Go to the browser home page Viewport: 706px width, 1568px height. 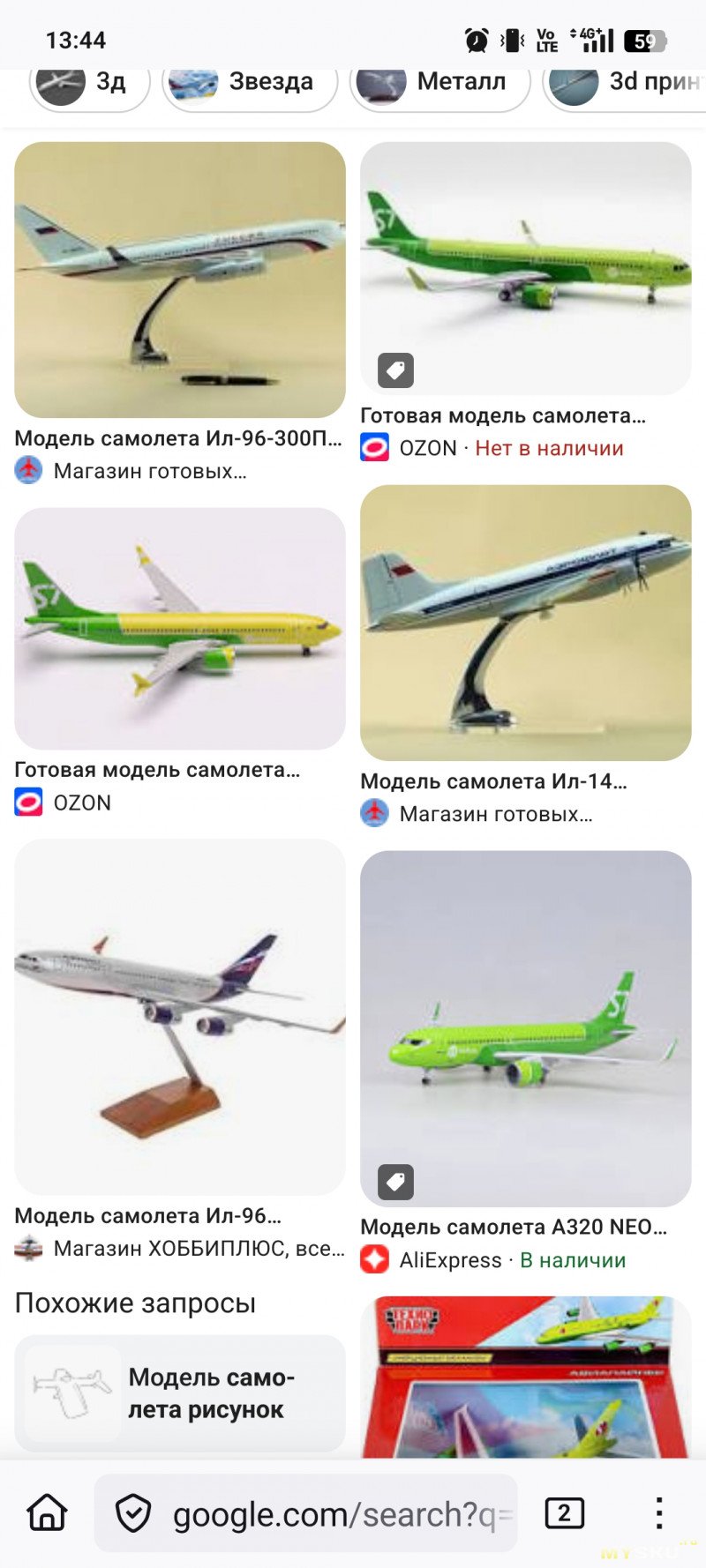48,1513
